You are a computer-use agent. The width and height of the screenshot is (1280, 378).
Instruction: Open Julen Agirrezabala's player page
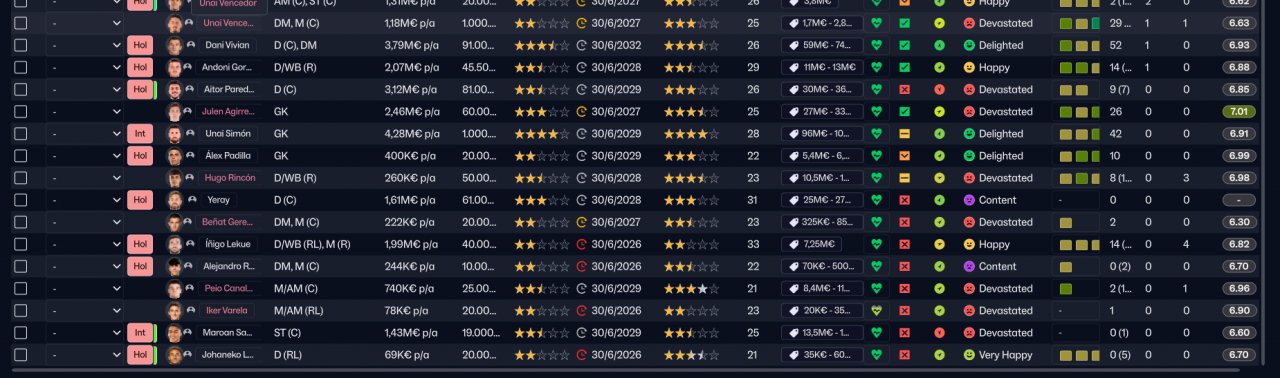(x=227, y=111)
